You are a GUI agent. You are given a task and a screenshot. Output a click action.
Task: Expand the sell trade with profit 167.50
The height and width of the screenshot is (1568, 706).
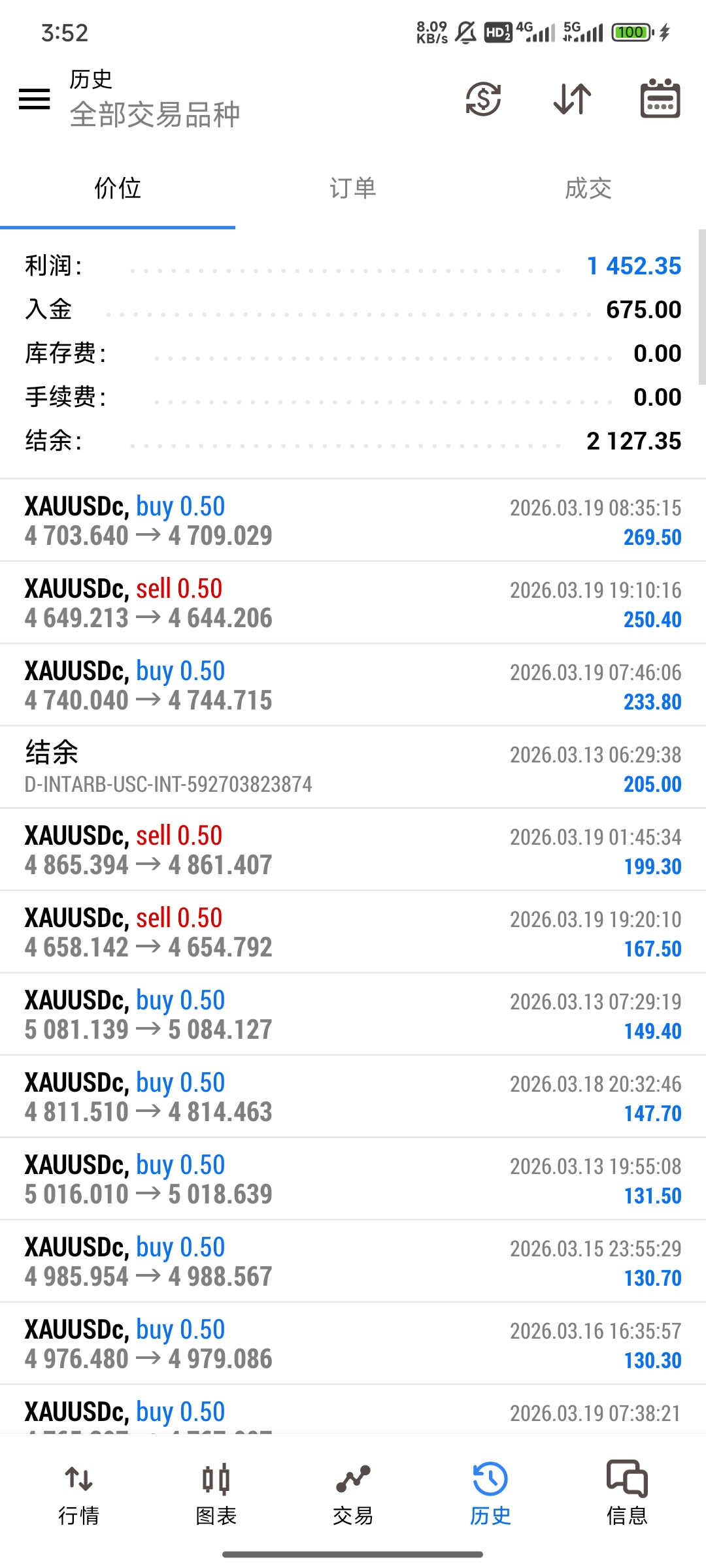click(x=353, y=932)
